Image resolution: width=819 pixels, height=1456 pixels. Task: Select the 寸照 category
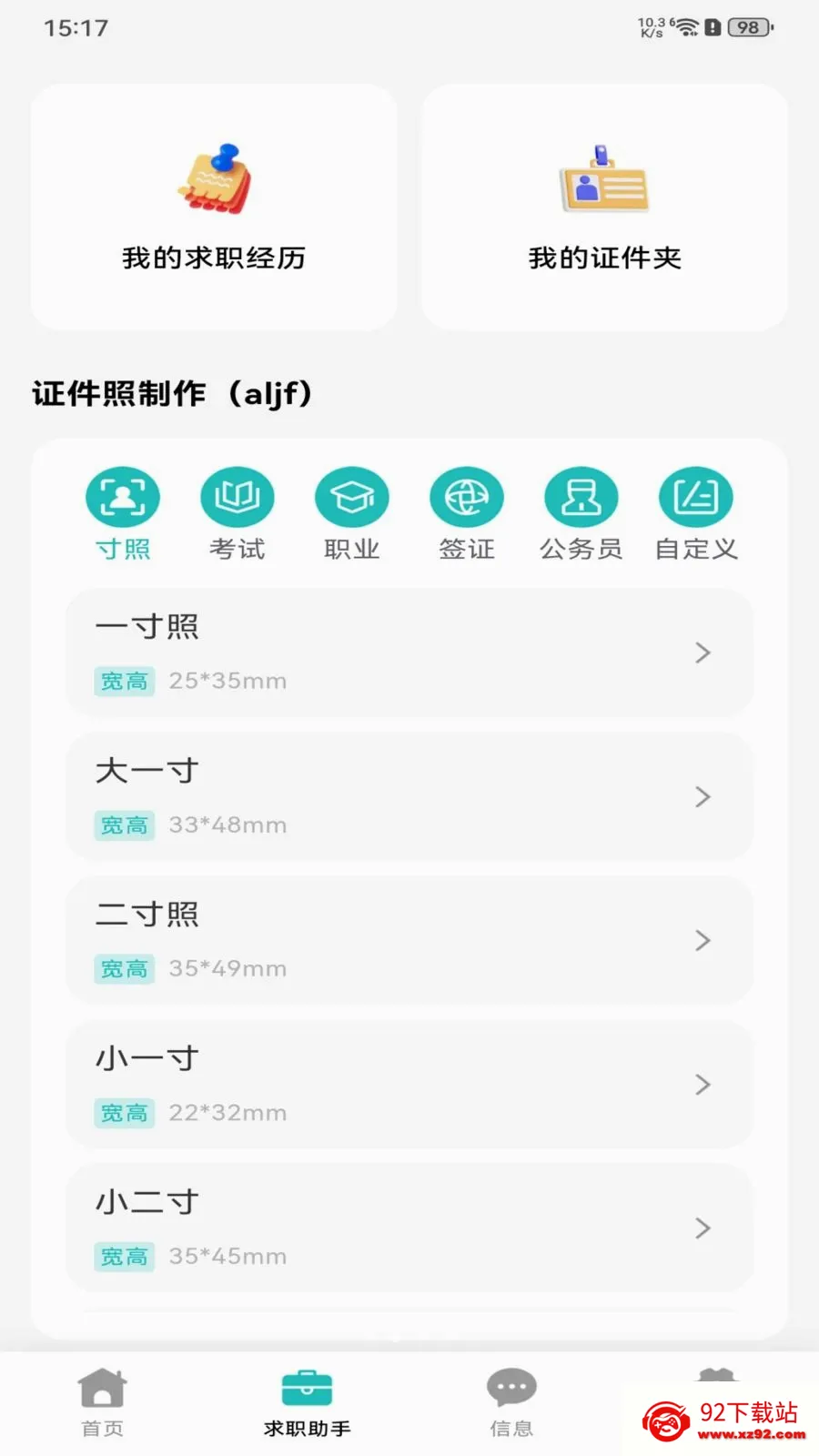(x=123, y=514)
